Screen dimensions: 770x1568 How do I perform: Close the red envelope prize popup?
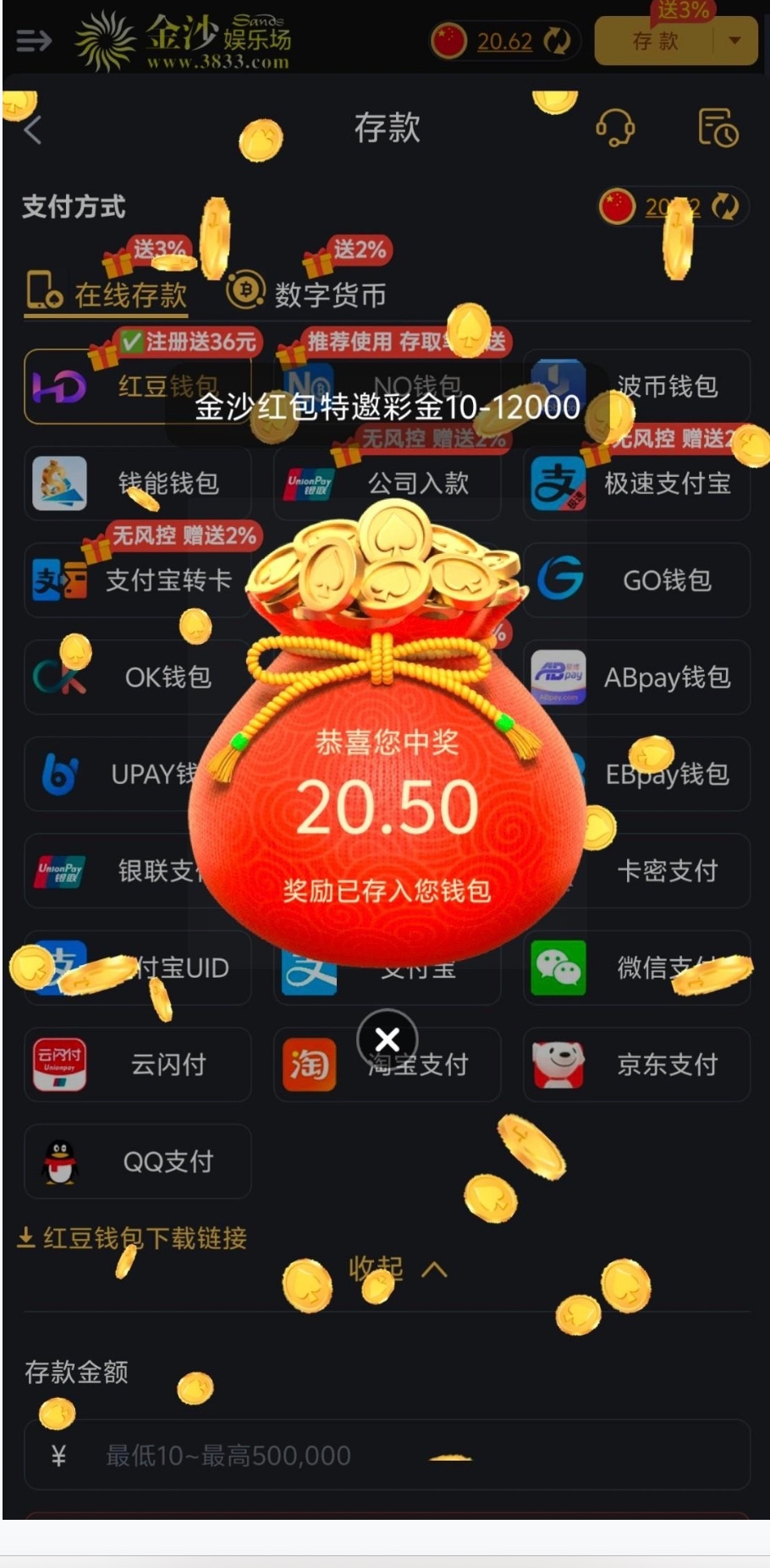click(x=387, y=1039)
